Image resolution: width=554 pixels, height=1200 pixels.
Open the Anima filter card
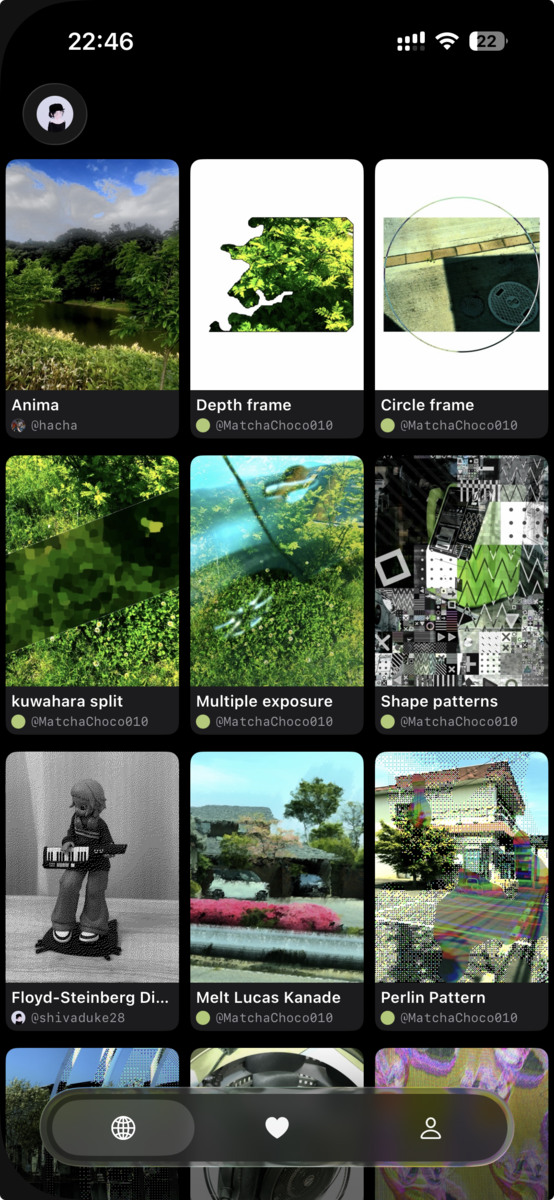tap(92, 299)
